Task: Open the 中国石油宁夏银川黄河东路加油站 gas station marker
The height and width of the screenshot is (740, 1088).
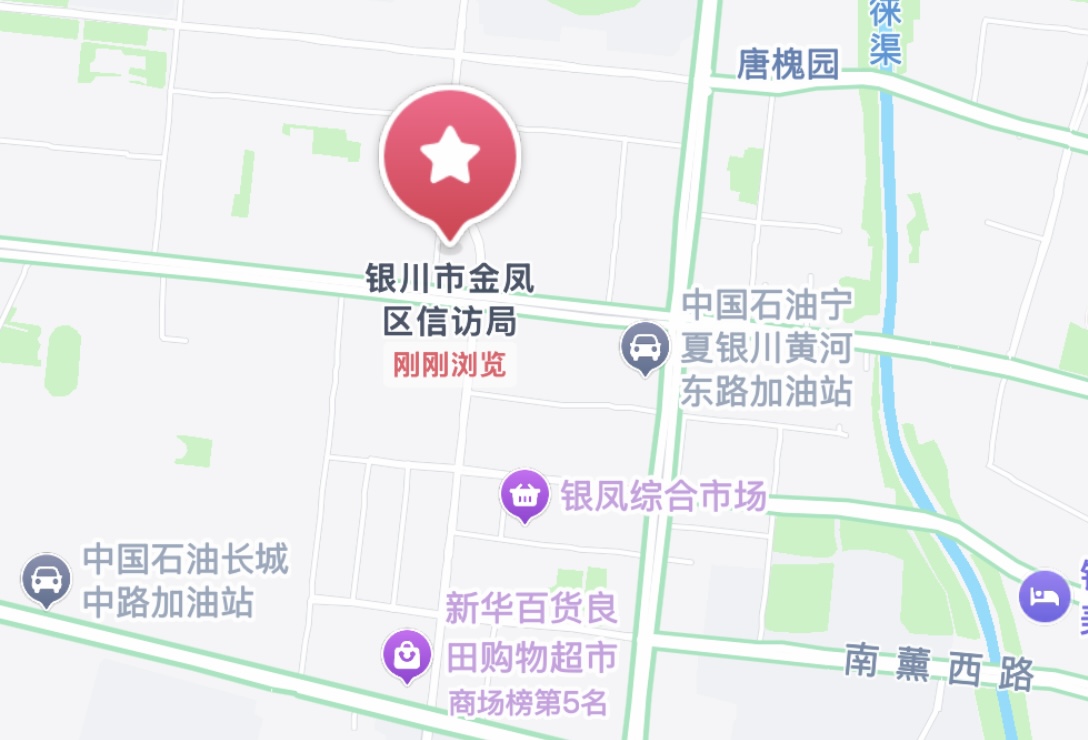Action: pyautogui.click(x=645, y=348)
